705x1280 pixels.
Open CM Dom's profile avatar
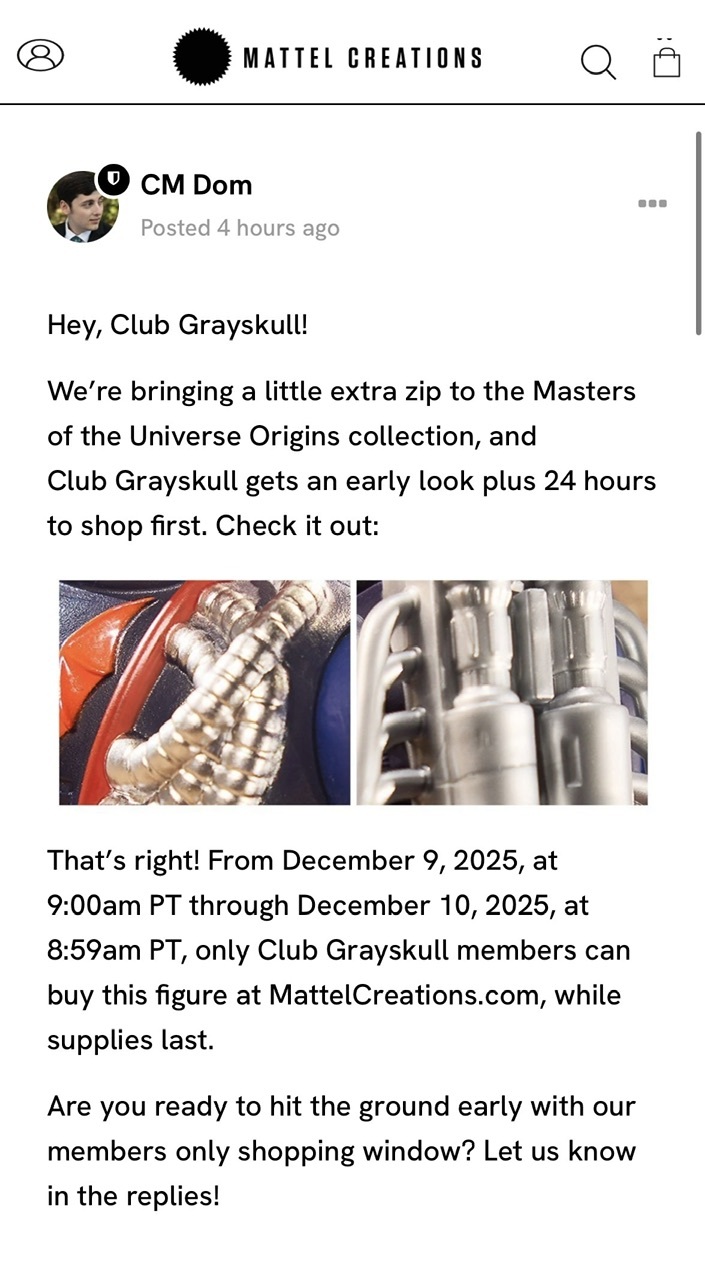tap(82, 206)
